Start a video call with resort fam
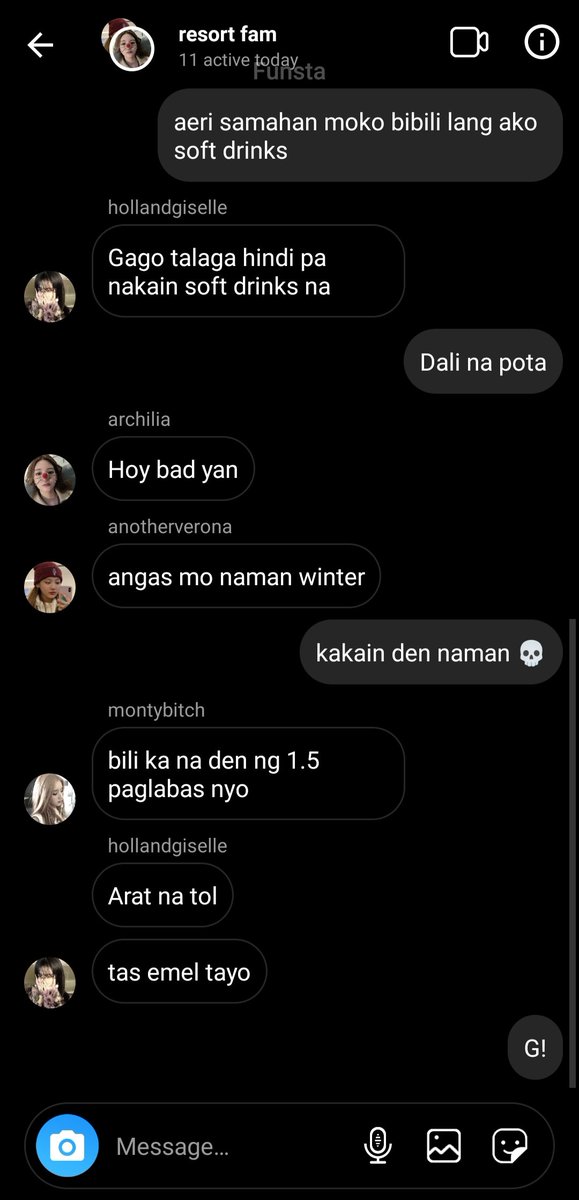The height and width of the screenshot is (1200, 579). (468, 43)
